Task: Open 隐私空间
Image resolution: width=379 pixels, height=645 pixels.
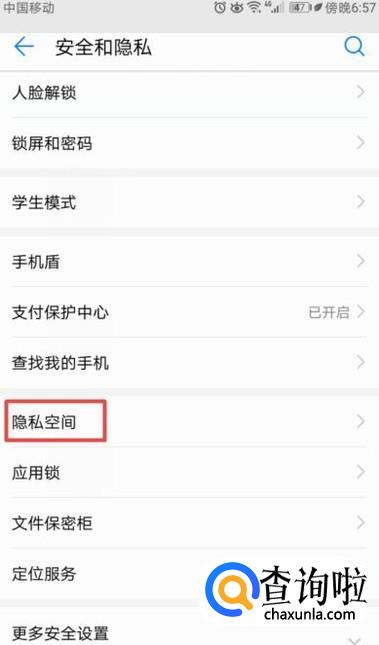Action: 189,422
